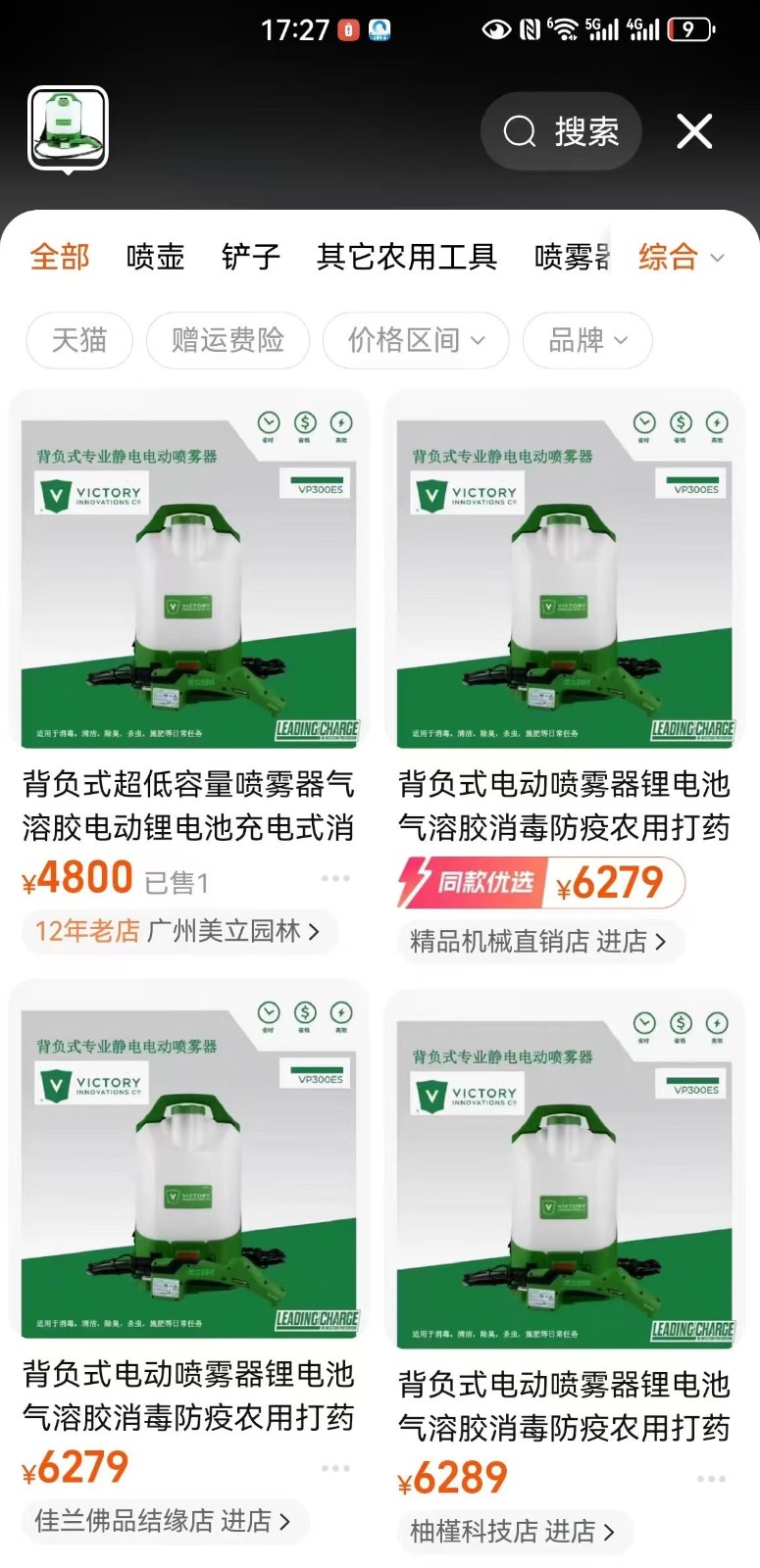Screen dimensions: 760x1568
Task: Open the 综合 sorting dropdown
Action: [x=681, y=257]
